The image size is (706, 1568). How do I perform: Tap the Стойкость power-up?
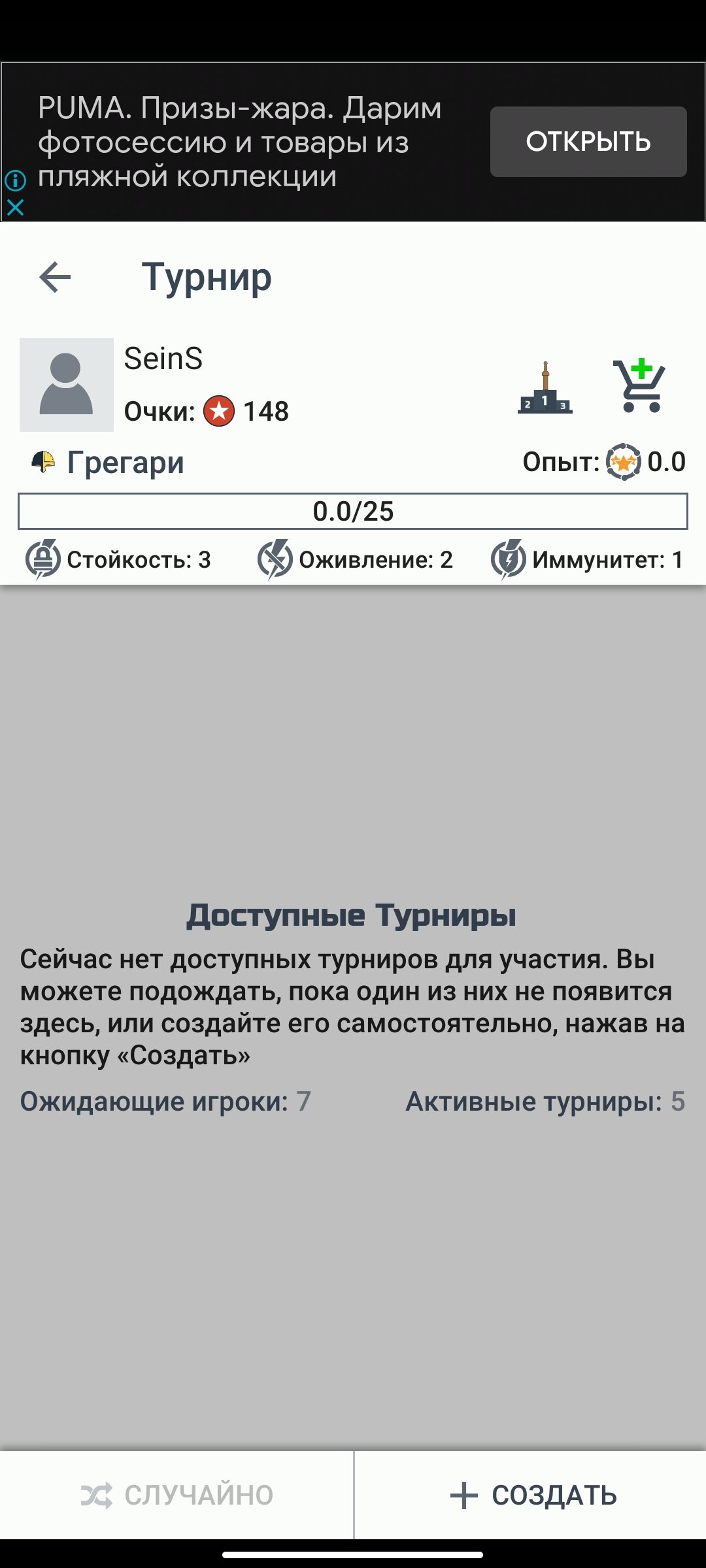(118, 560)
